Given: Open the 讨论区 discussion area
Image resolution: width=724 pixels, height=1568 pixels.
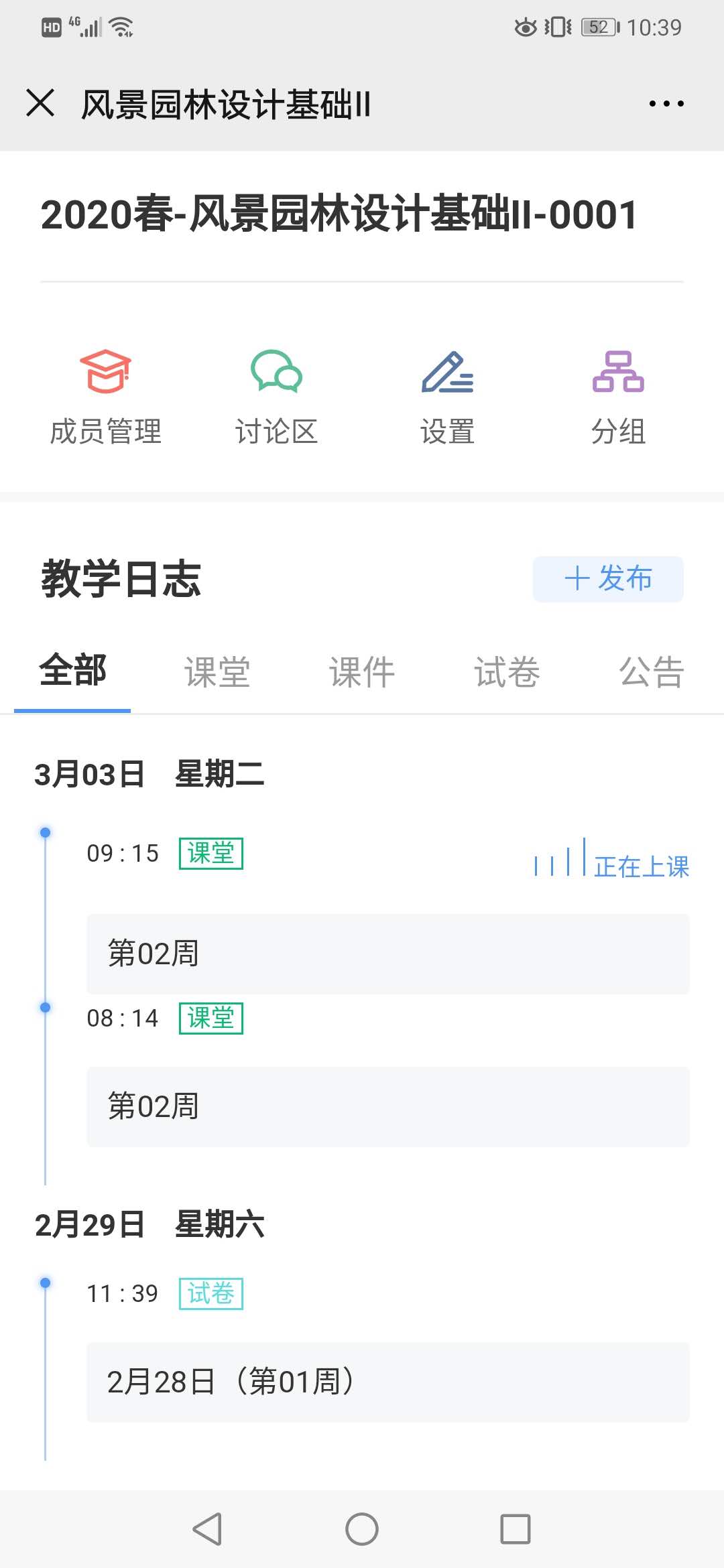Looking at the screenshot, I should 276,397.
